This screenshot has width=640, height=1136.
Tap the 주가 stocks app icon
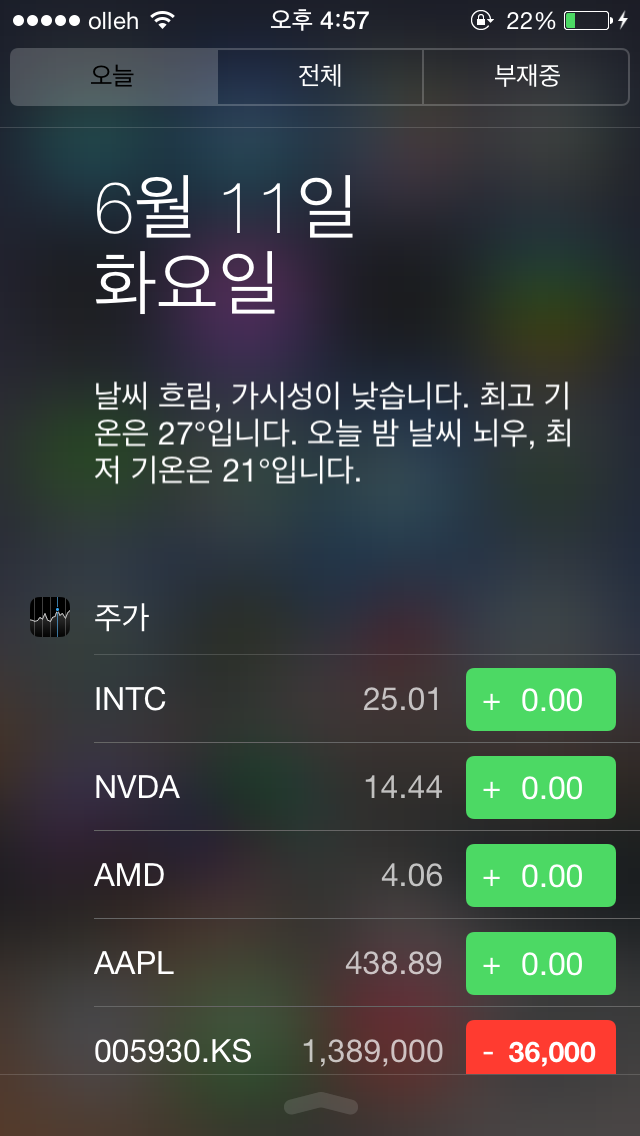click(50, 617)
